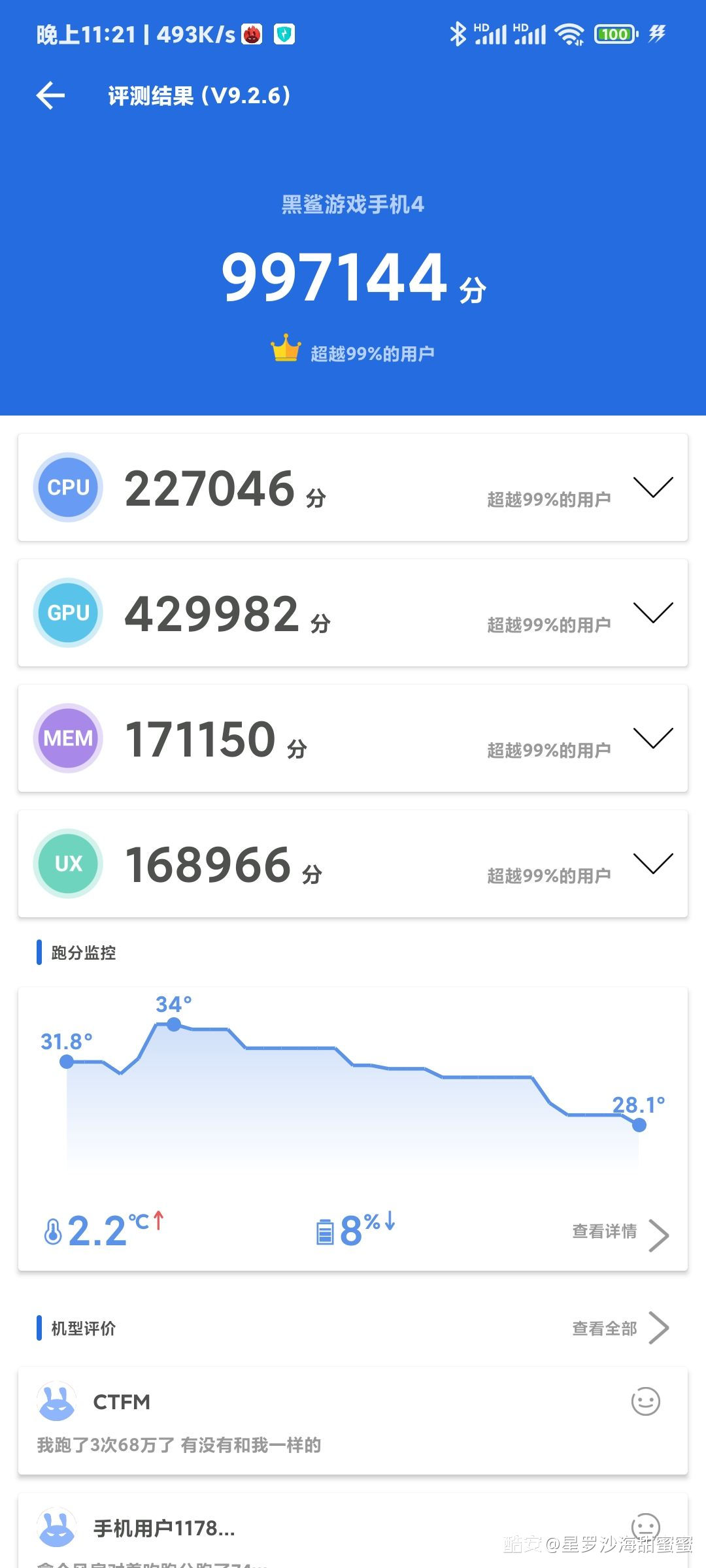Tap the smiley icon on CTFM's review
The width and height of the screenshot is (706, 1568).
pos(645,1402)
